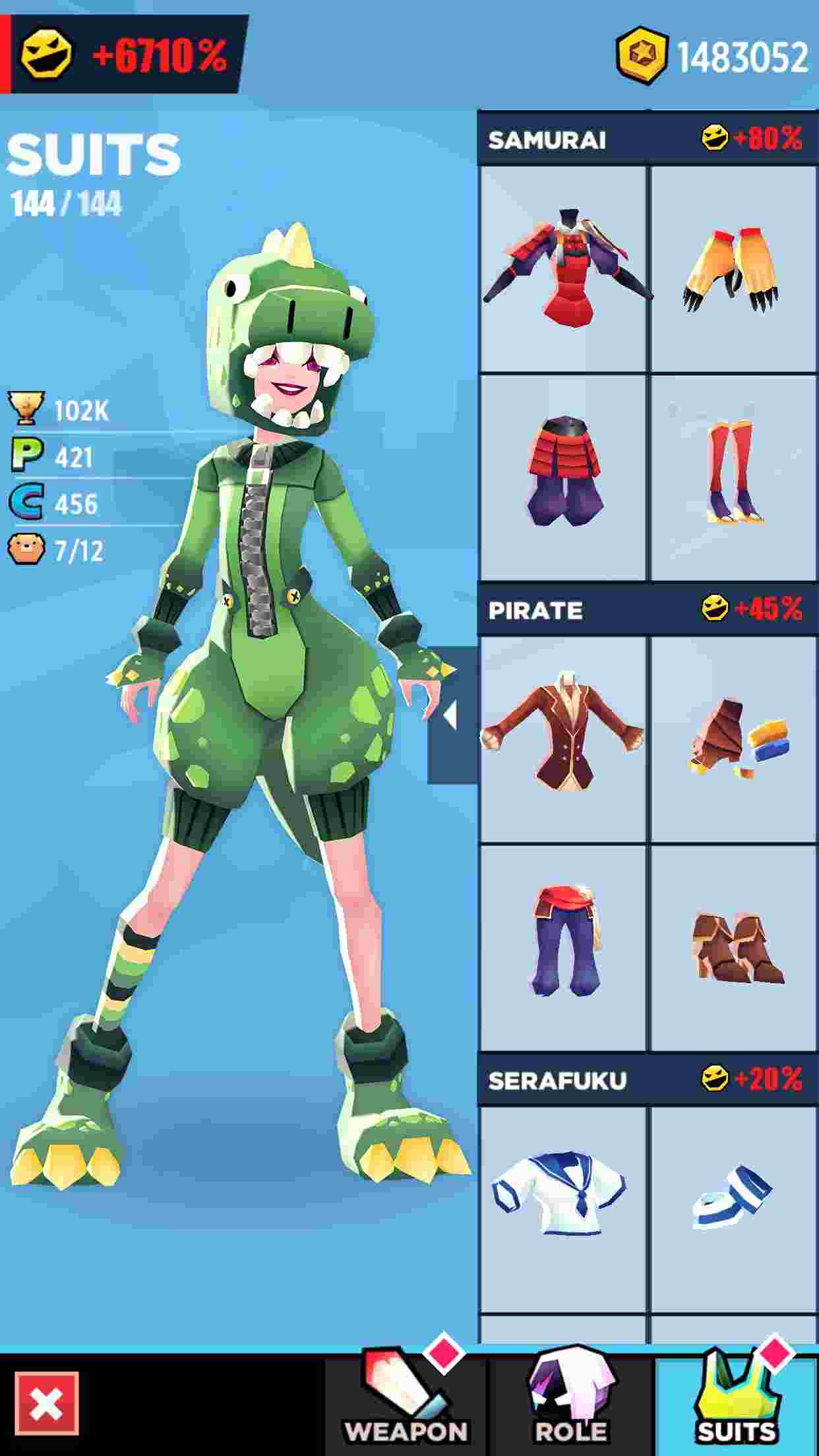819x1456 pixels.
Task: Collapse the suit list with the arrow handle
Action: point(452,715)
